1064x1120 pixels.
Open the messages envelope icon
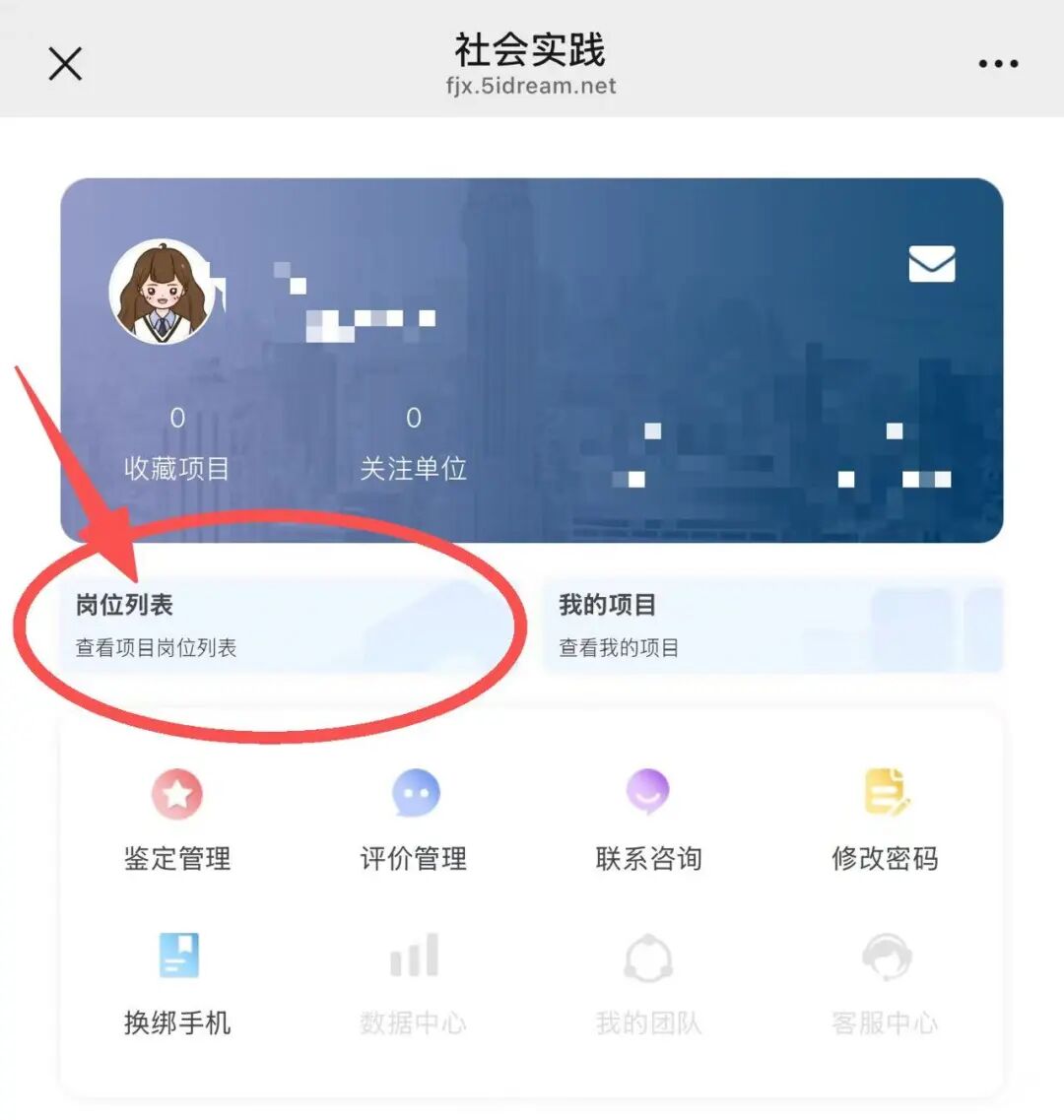[x=931, y=264]
